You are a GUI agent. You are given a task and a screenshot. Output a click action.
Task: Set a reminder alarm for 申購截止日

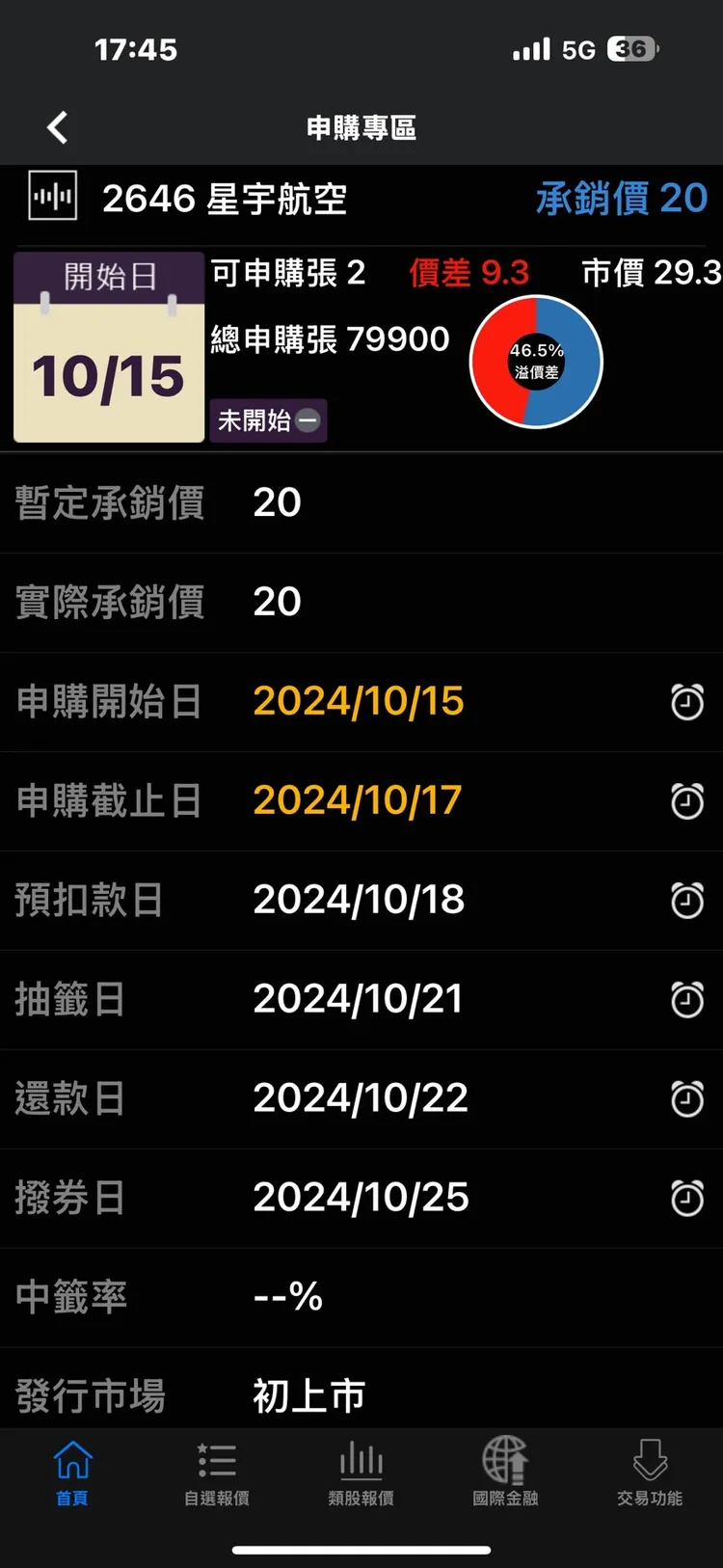coord(687,799)
